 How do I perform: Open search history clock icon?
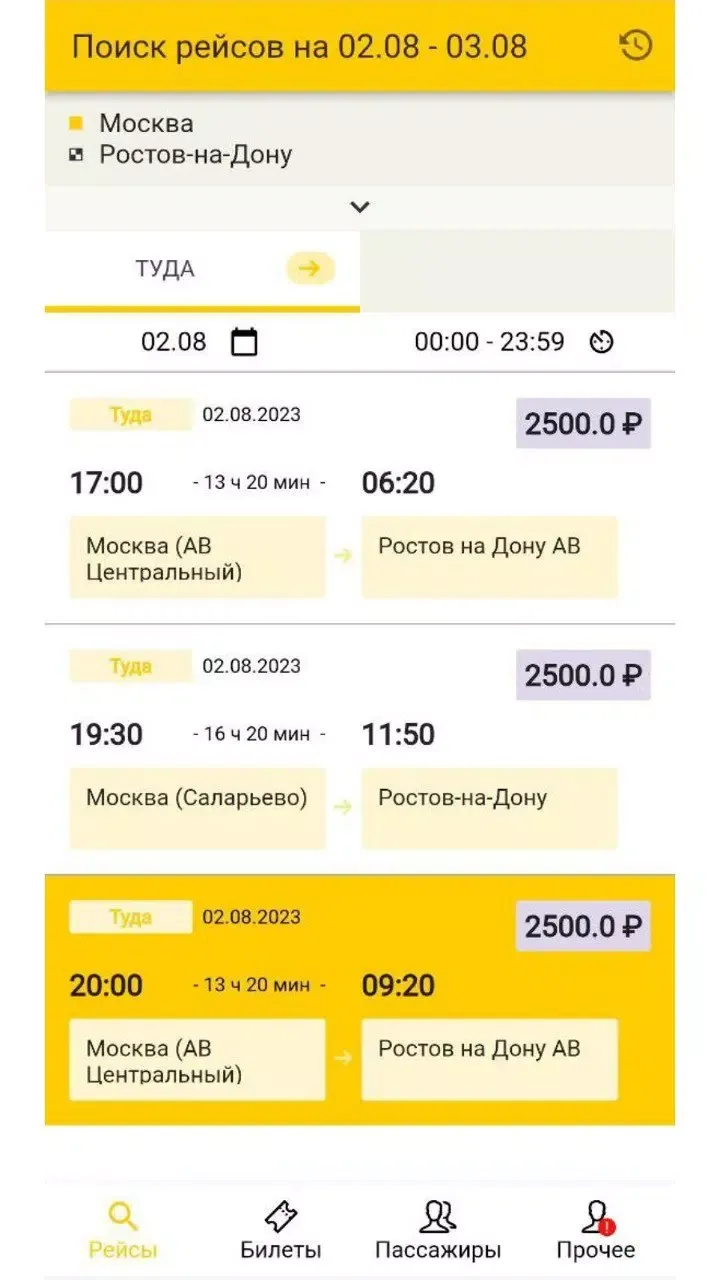(x=636, y=46)
